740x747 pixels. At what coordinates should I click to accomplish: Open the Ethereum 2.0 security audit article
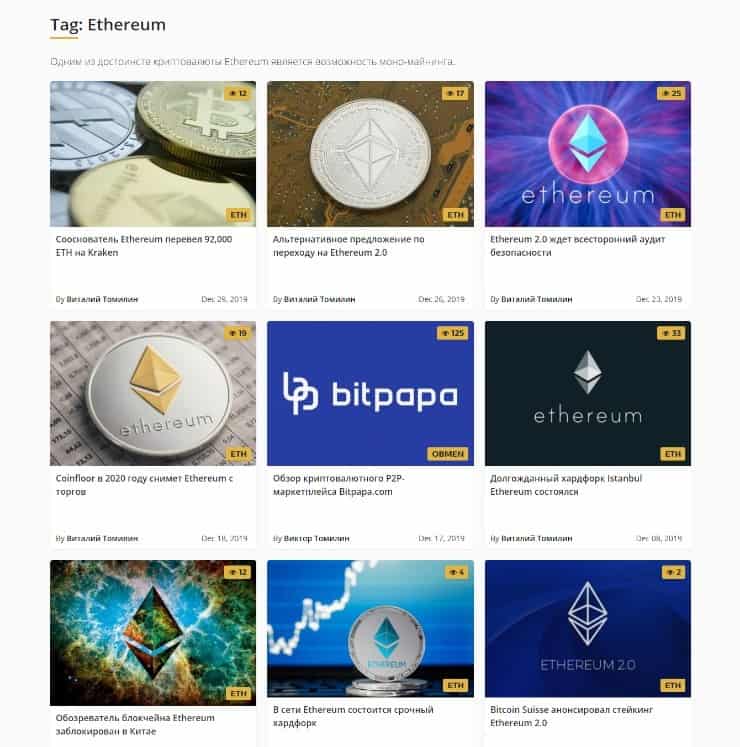pyautogui.click(x=577, y=246)
